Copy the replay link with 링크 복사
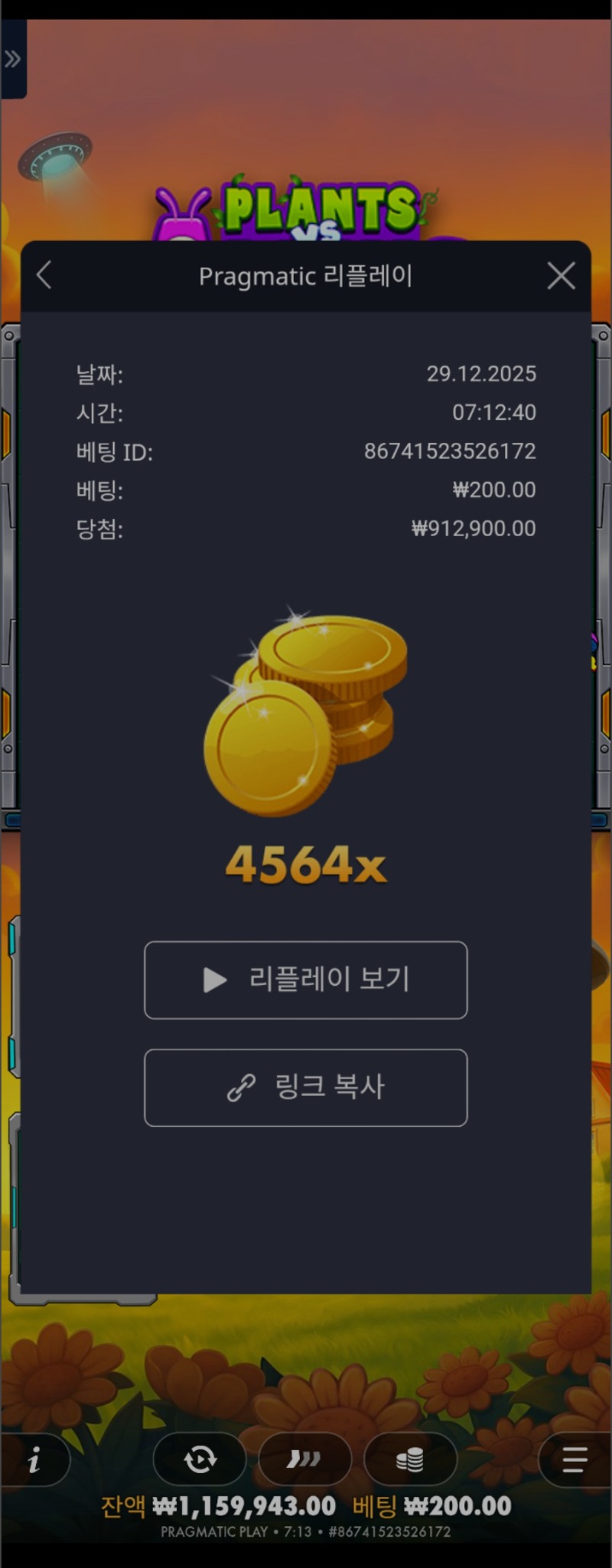Screen dimensions: 612x1568 click(x=306, y=1087)
